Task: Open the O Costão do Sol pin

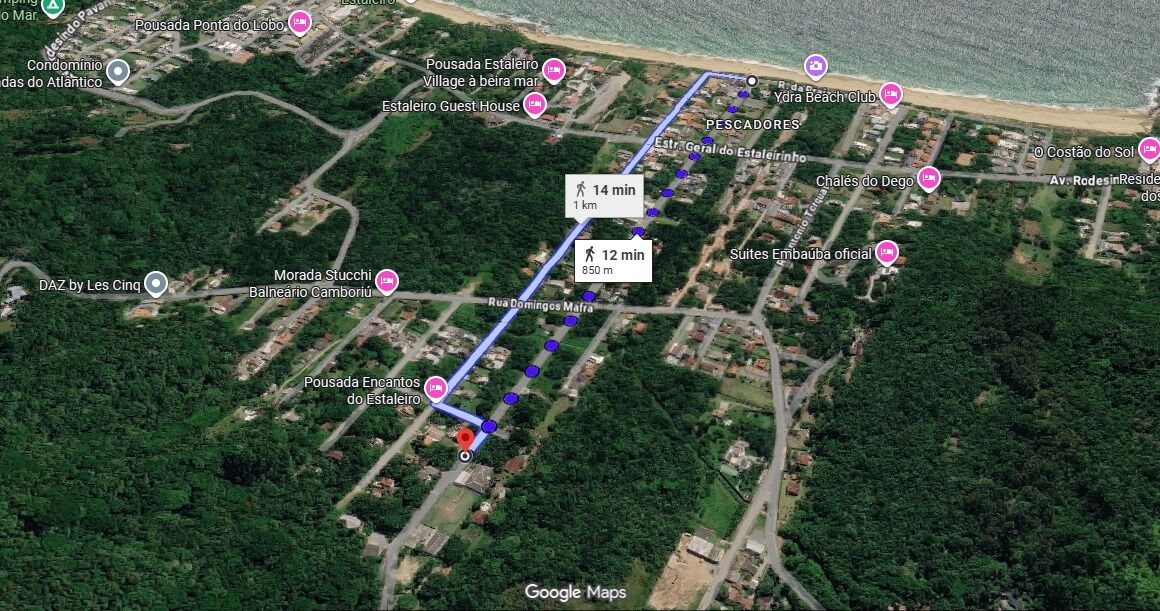Action: click(1149, 150)
